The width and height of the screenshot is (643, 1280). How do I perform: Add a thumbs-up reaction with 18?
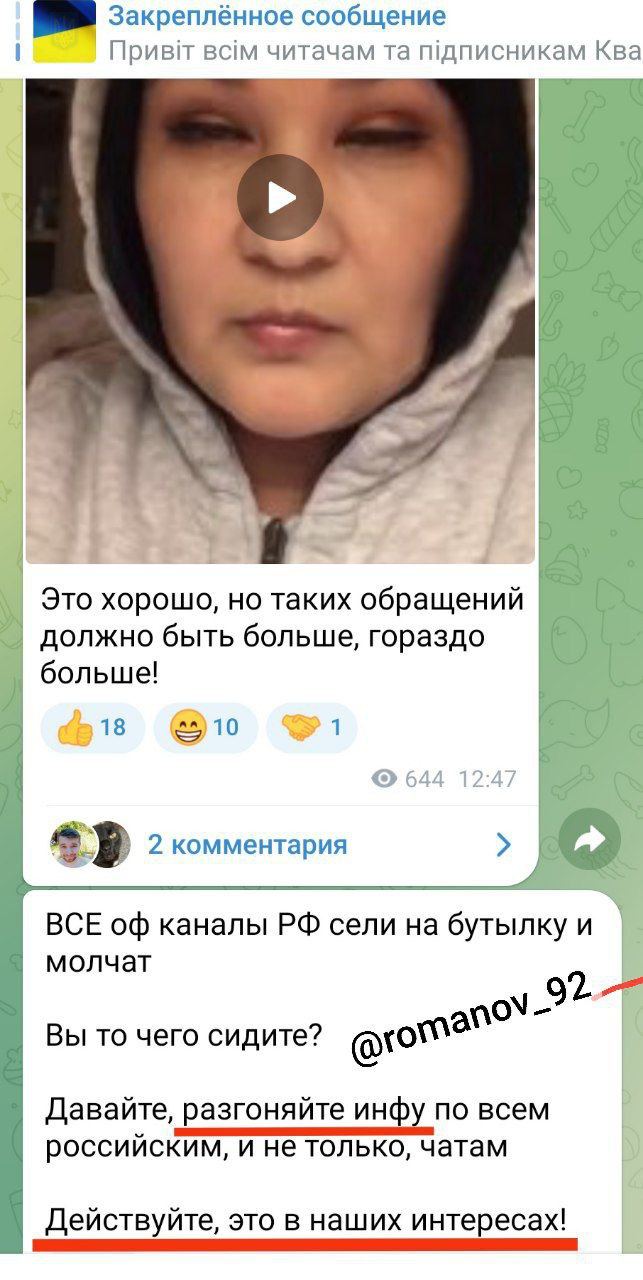pyautogui.click(x=93, y=728)
